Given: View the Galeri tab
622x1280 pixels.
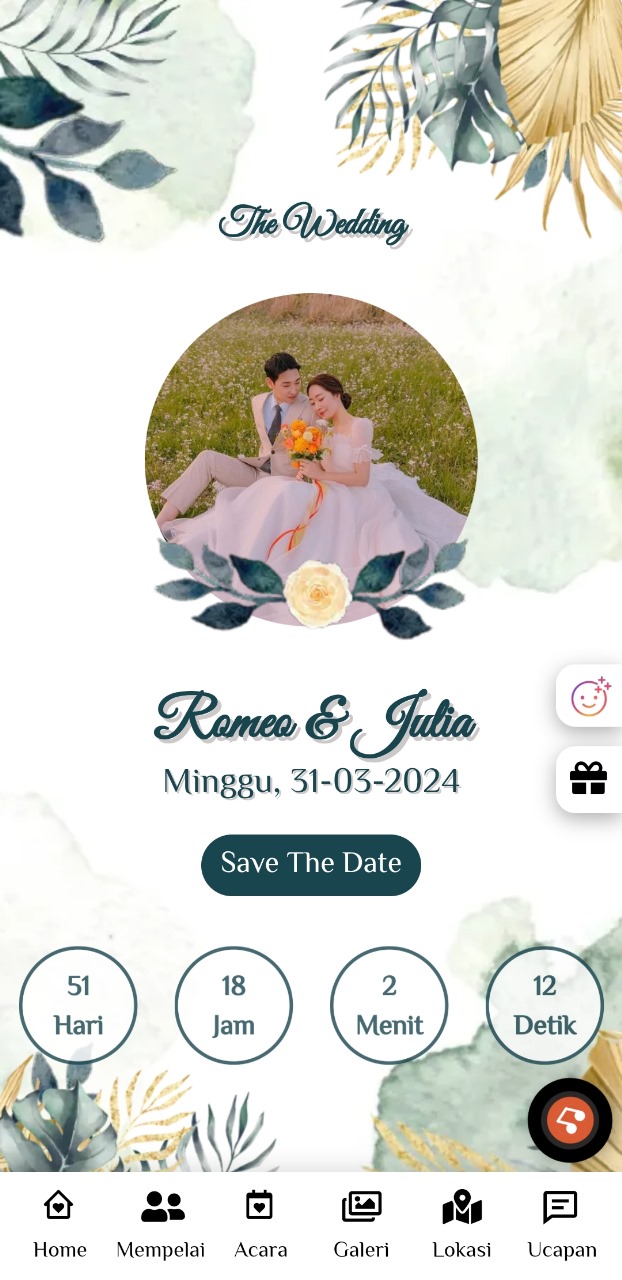Looking at the screenshot, I should [x=361, y=1223].
